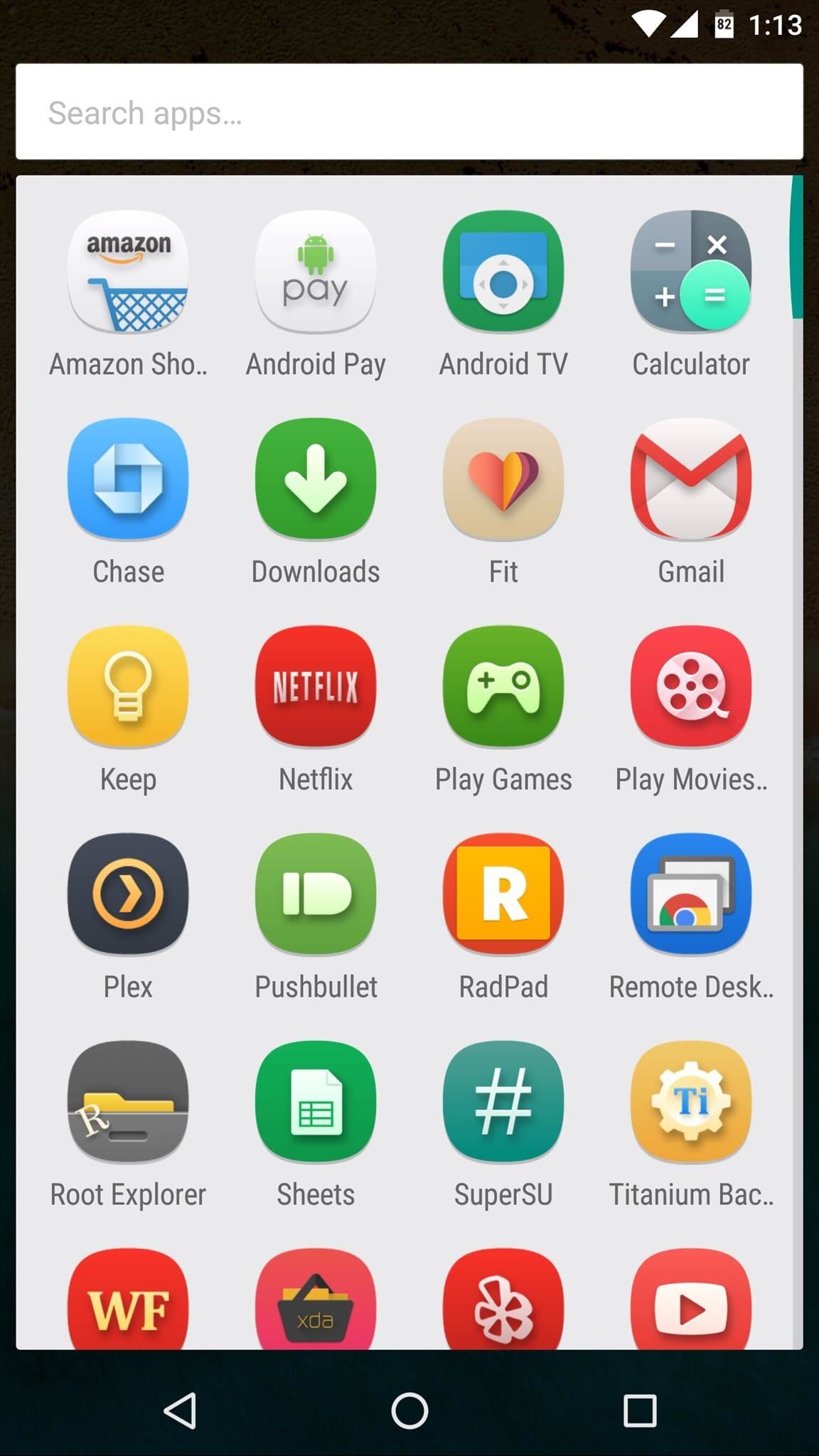Open the Chase banking app

point(128,481)
